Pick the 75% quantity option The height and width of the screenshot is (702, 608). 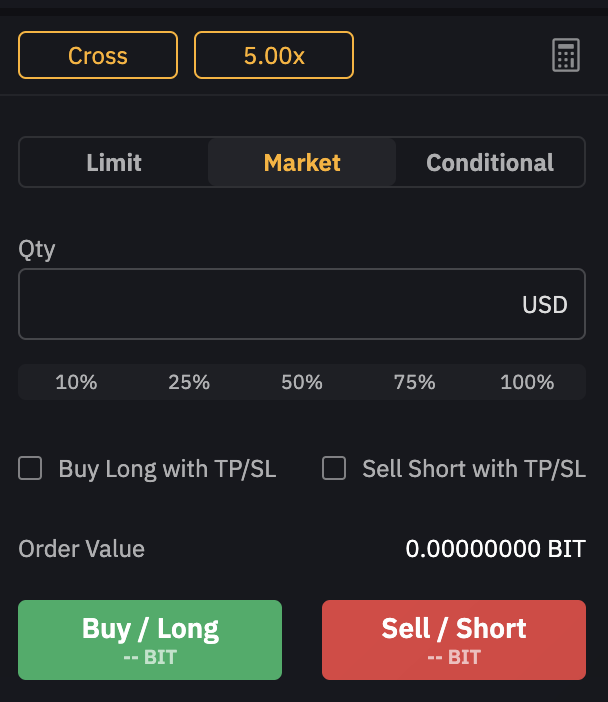pyautogui.click(x=415, y=382)
